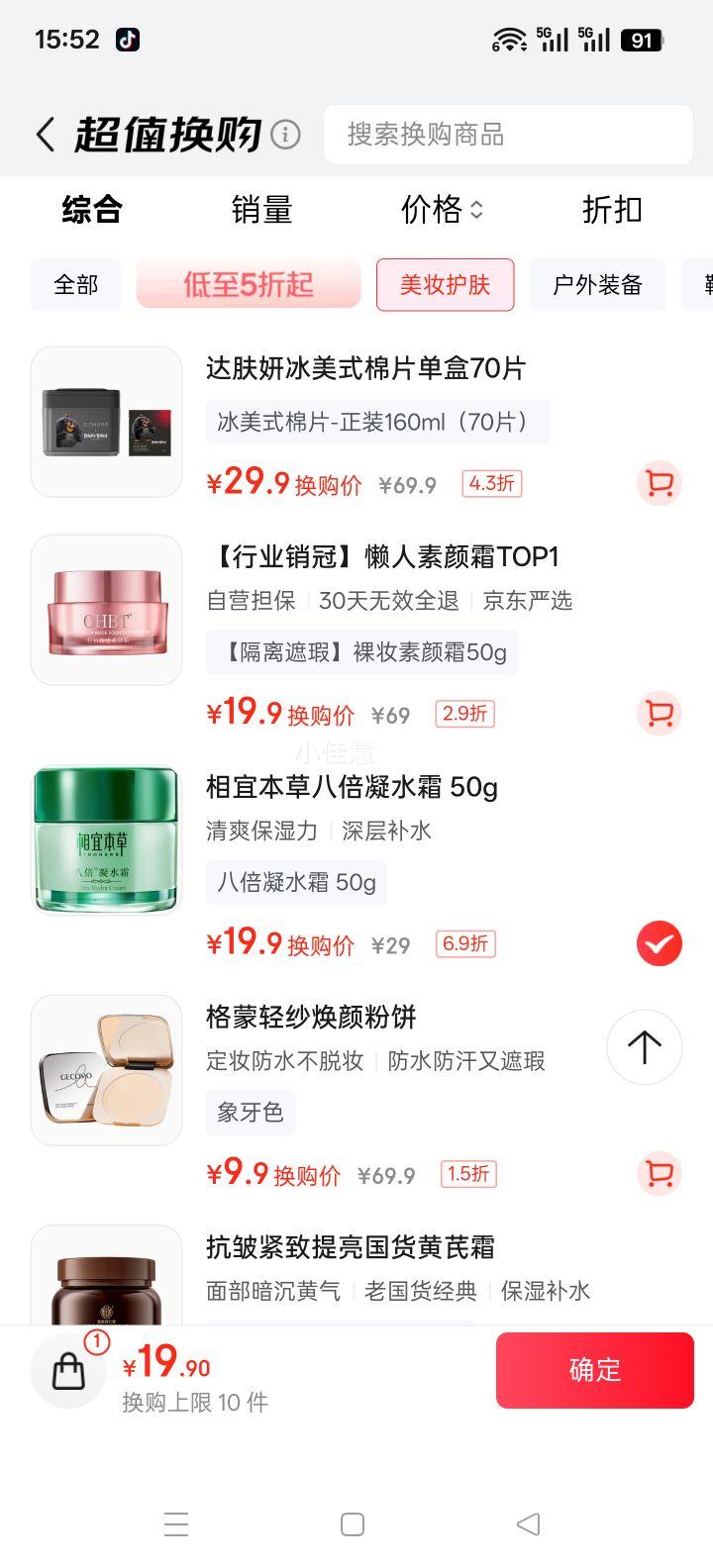The image size is (713, 1568).
Task: Tap cart icon beside 达肤妍冰美式棉片
Action: click(x=659, y=482)
